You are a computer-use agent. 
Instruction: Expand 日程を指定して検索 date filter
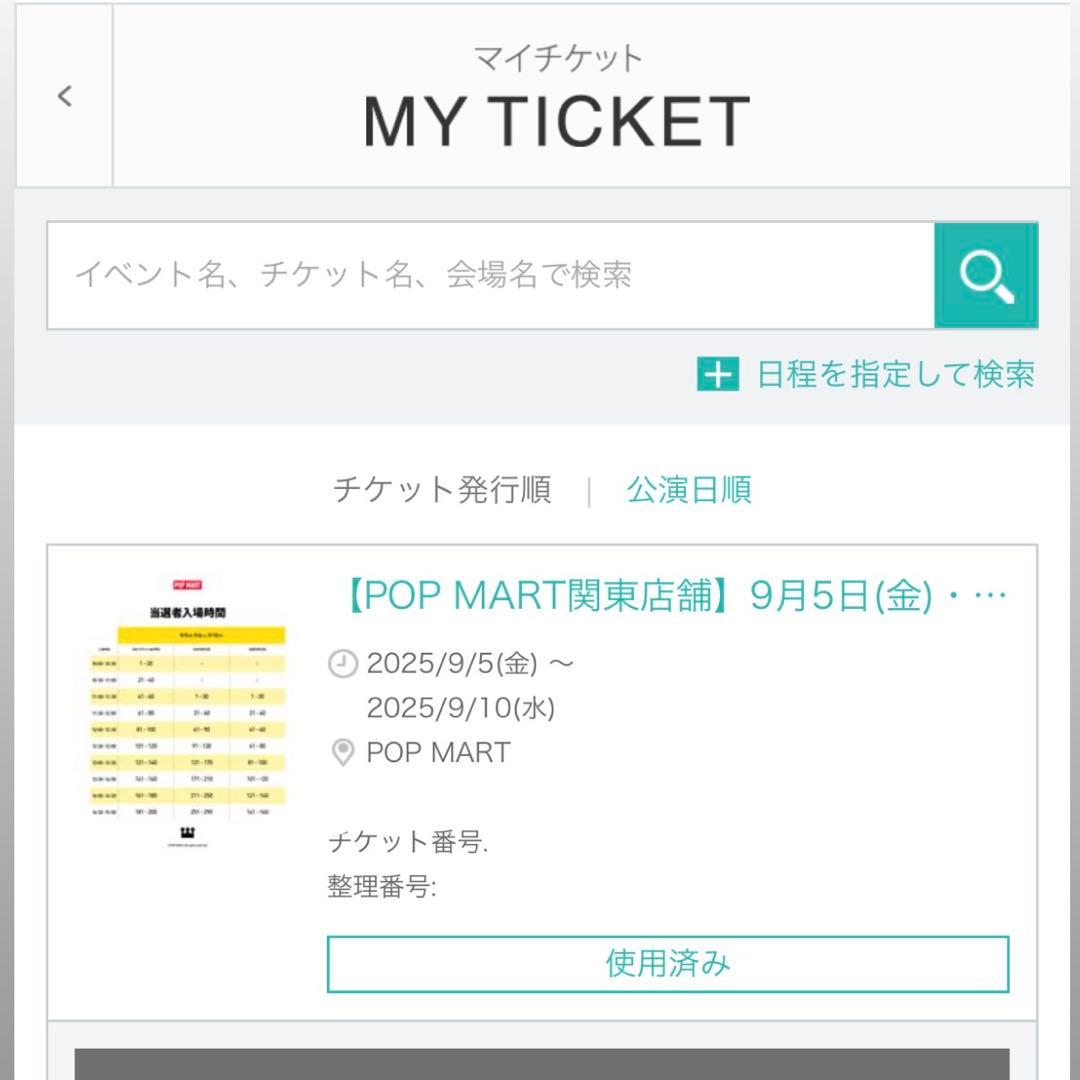click(866, 375)
